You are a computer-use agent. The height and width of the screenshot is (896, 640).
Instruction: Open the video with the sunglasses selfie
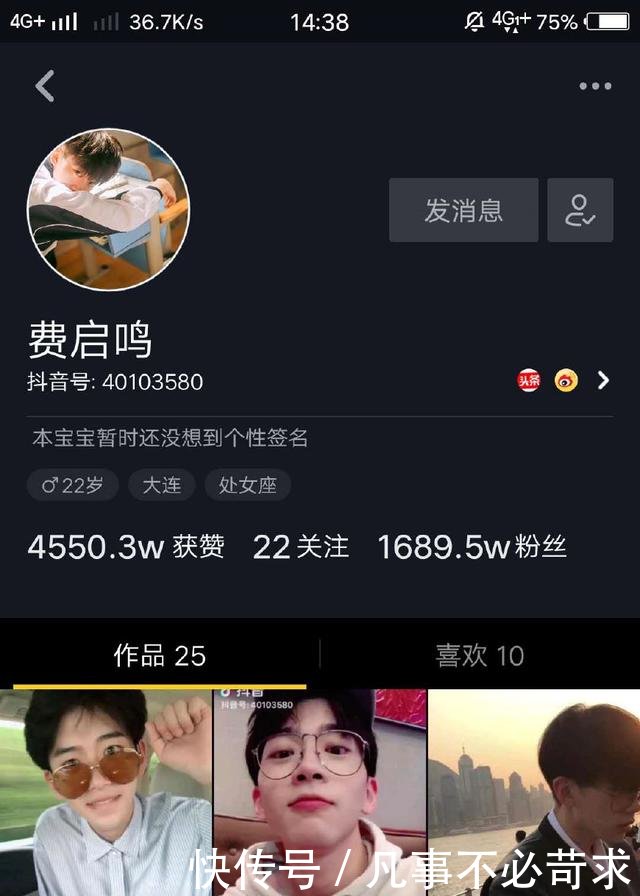(105, 790)
